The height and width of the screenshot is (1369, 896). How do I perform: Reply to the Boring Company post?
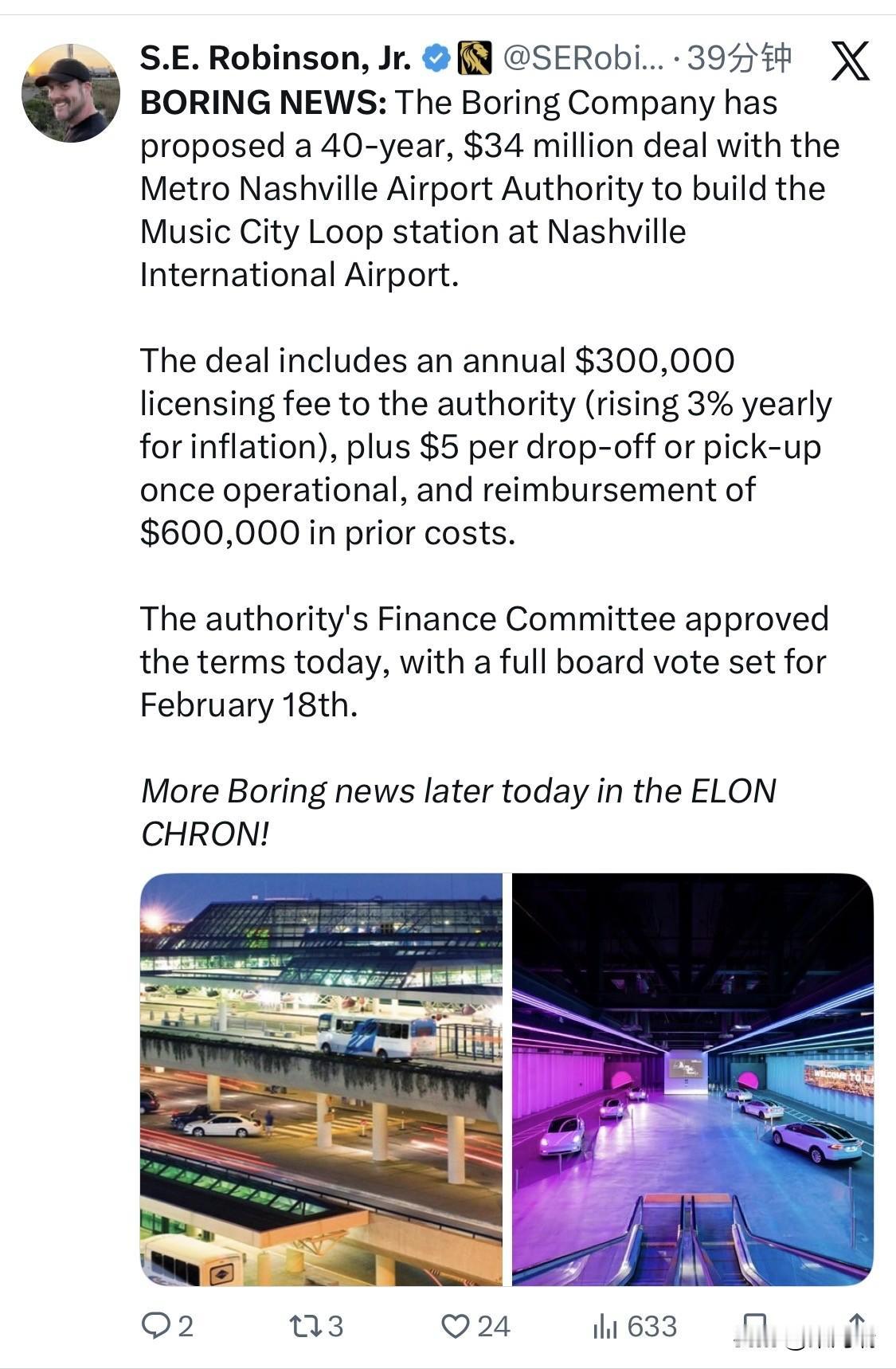(x=153, y=1326)
